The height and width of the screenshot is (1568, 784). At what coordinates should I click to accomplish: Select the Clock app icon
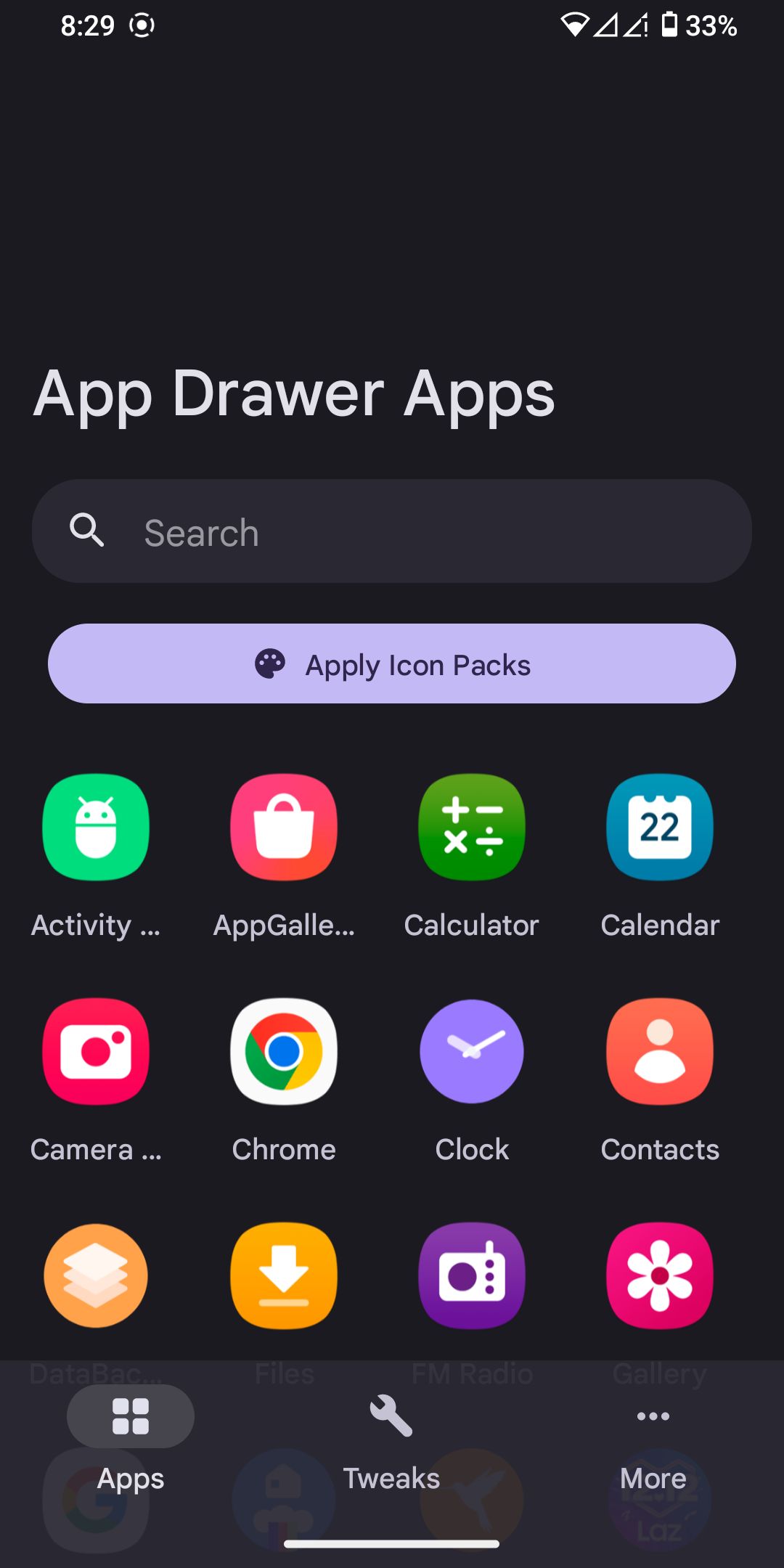pos(472,1052)
